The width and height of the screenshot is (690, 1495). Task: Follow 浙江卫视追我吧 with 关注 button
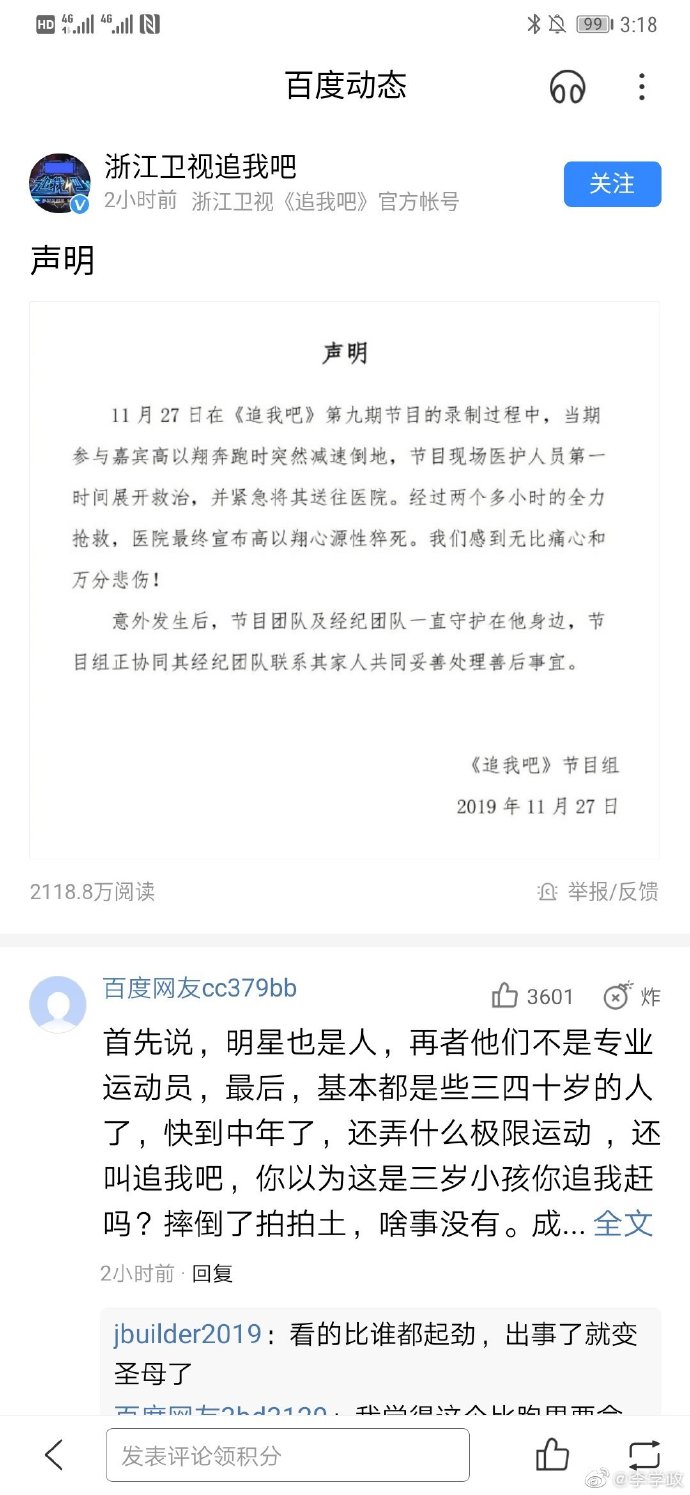tap(612, 184)
